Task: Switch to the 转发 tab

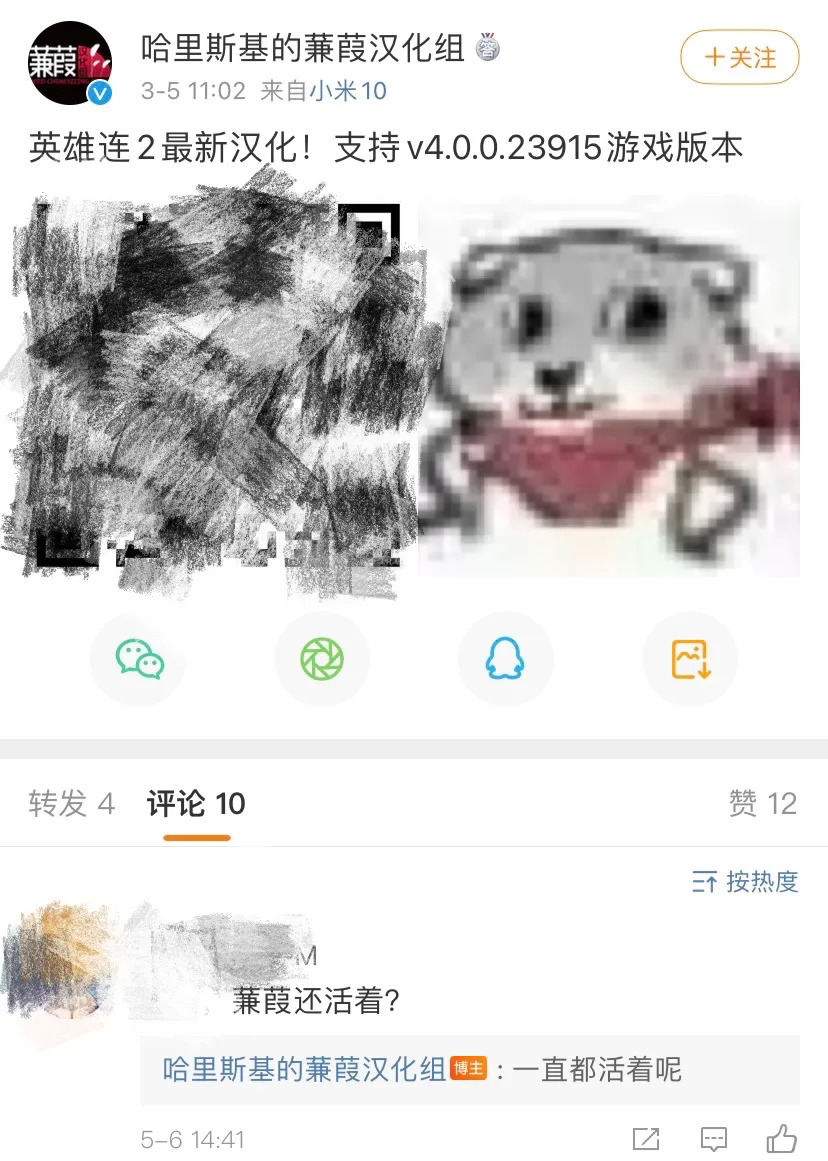Action: (71, 804)
